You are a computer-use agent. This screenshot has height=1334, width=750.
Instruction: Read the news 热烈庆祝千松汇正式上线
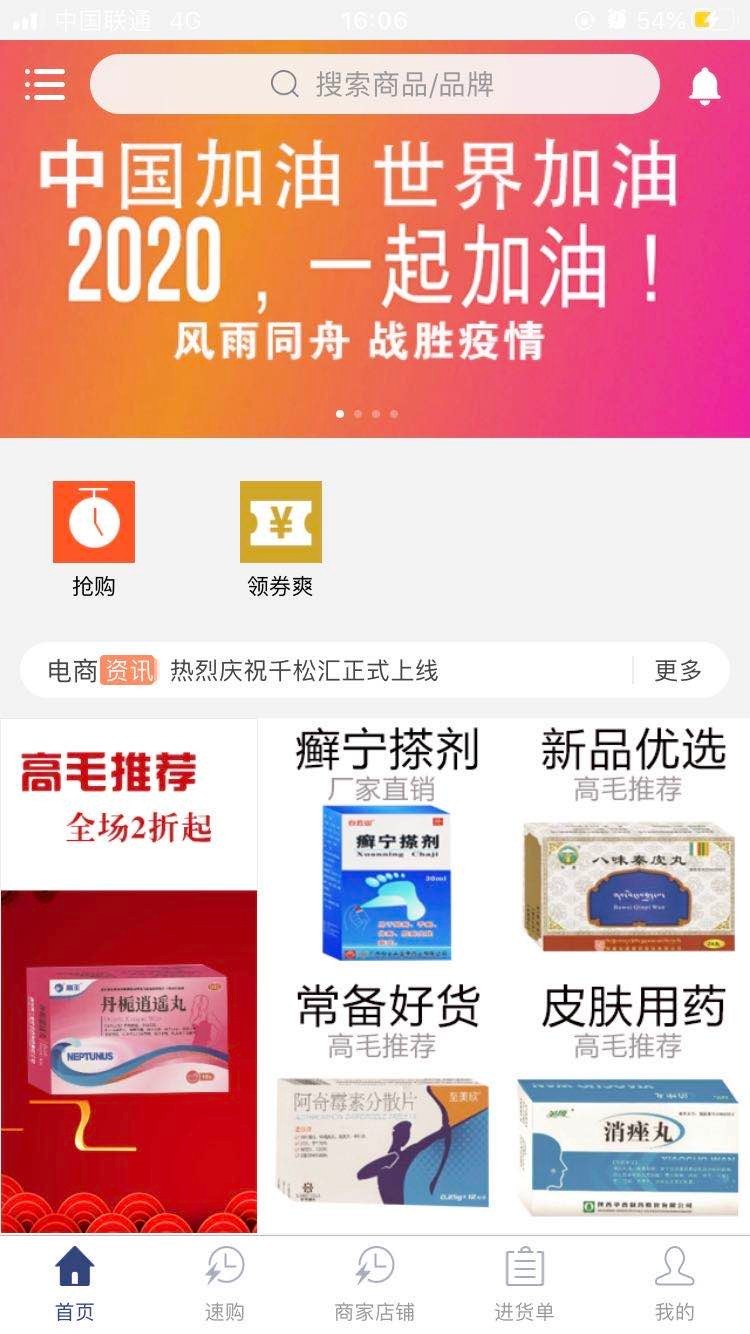[x=303, y=670]
